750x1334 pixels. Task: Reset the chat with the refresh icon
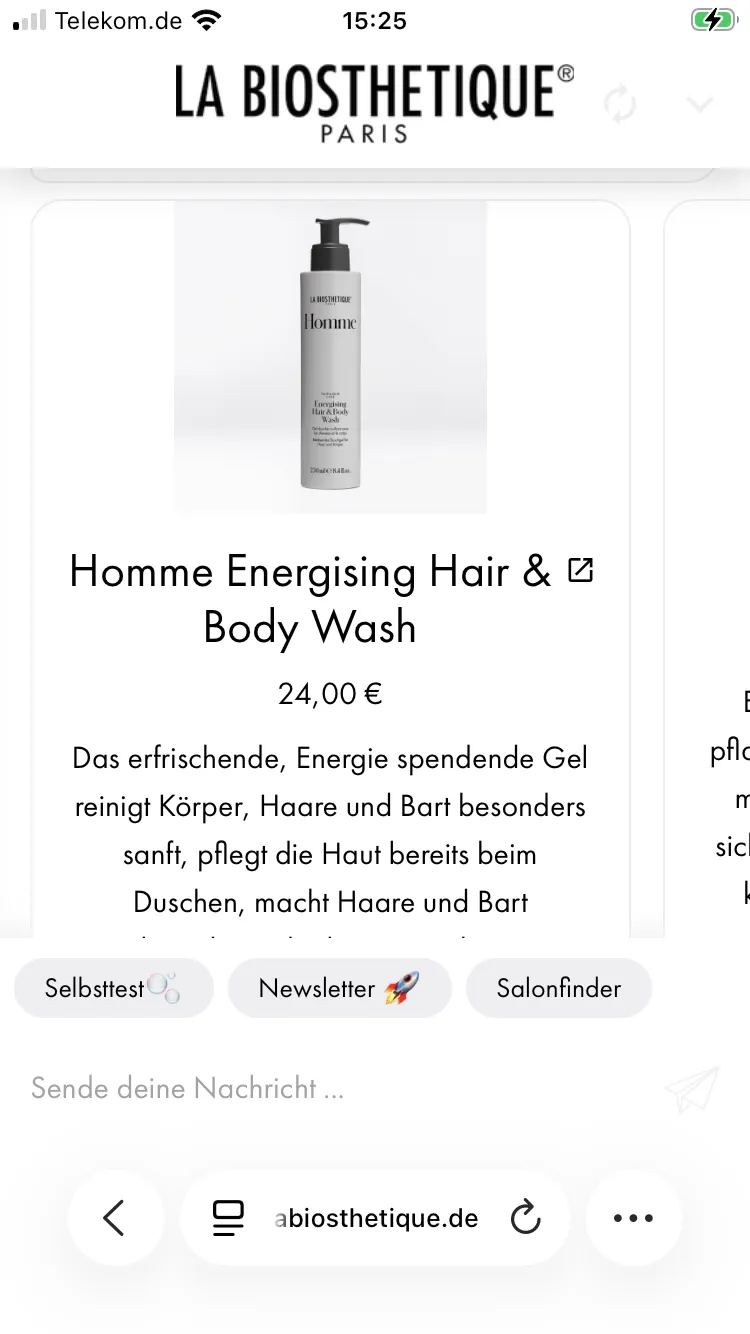(x=620, y=104)
